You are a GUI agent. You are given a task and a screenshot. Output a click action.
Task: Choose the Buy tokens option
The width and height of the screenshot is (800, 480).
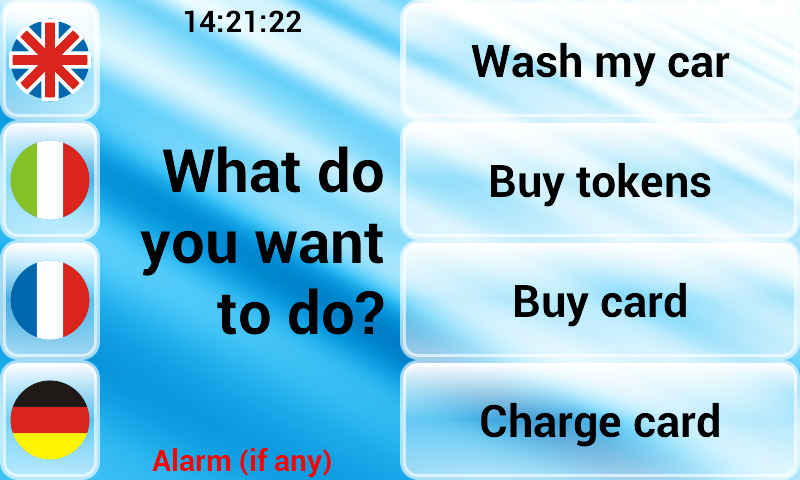click(x=600, y=181)
